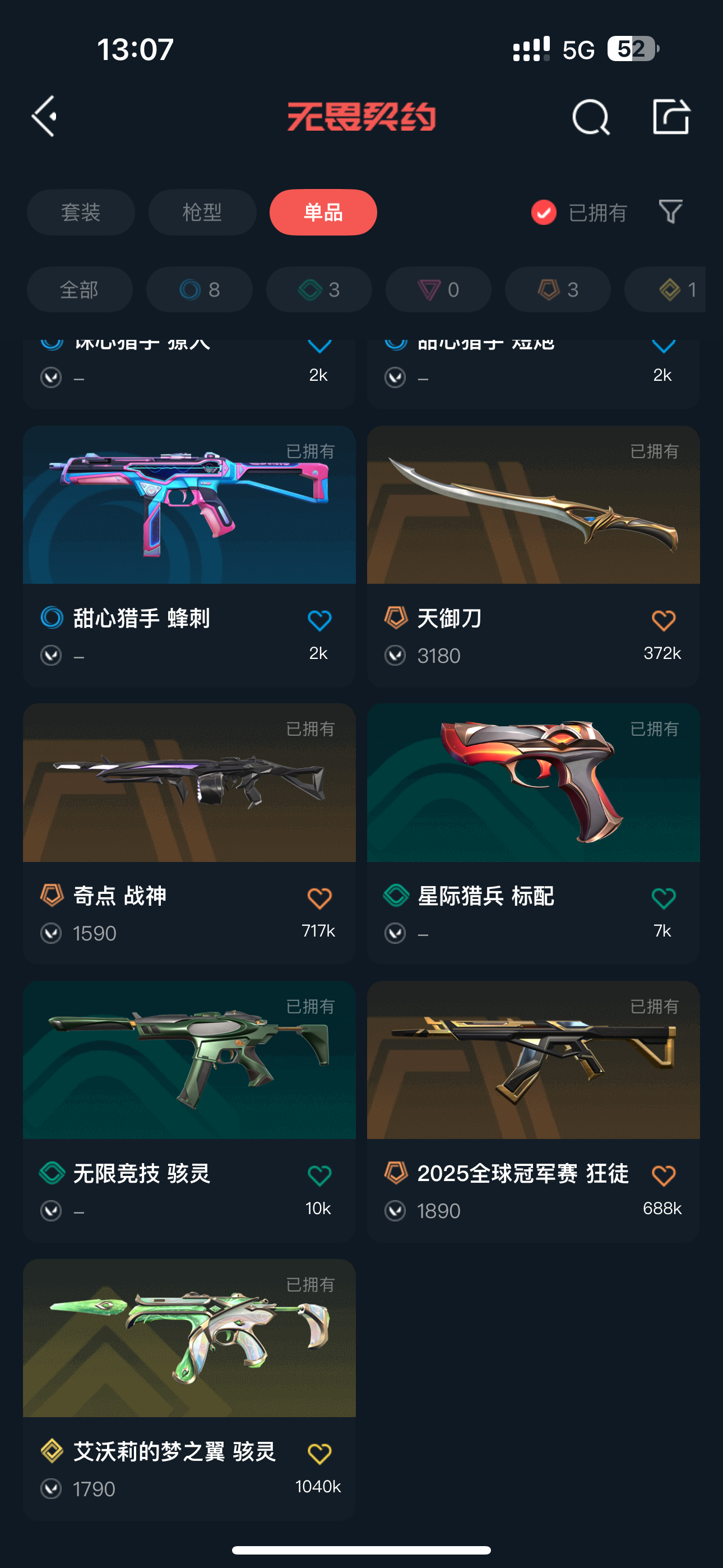
Task: Share this page via the share icon
Action: pyautogui.click(x=671, y=116)
